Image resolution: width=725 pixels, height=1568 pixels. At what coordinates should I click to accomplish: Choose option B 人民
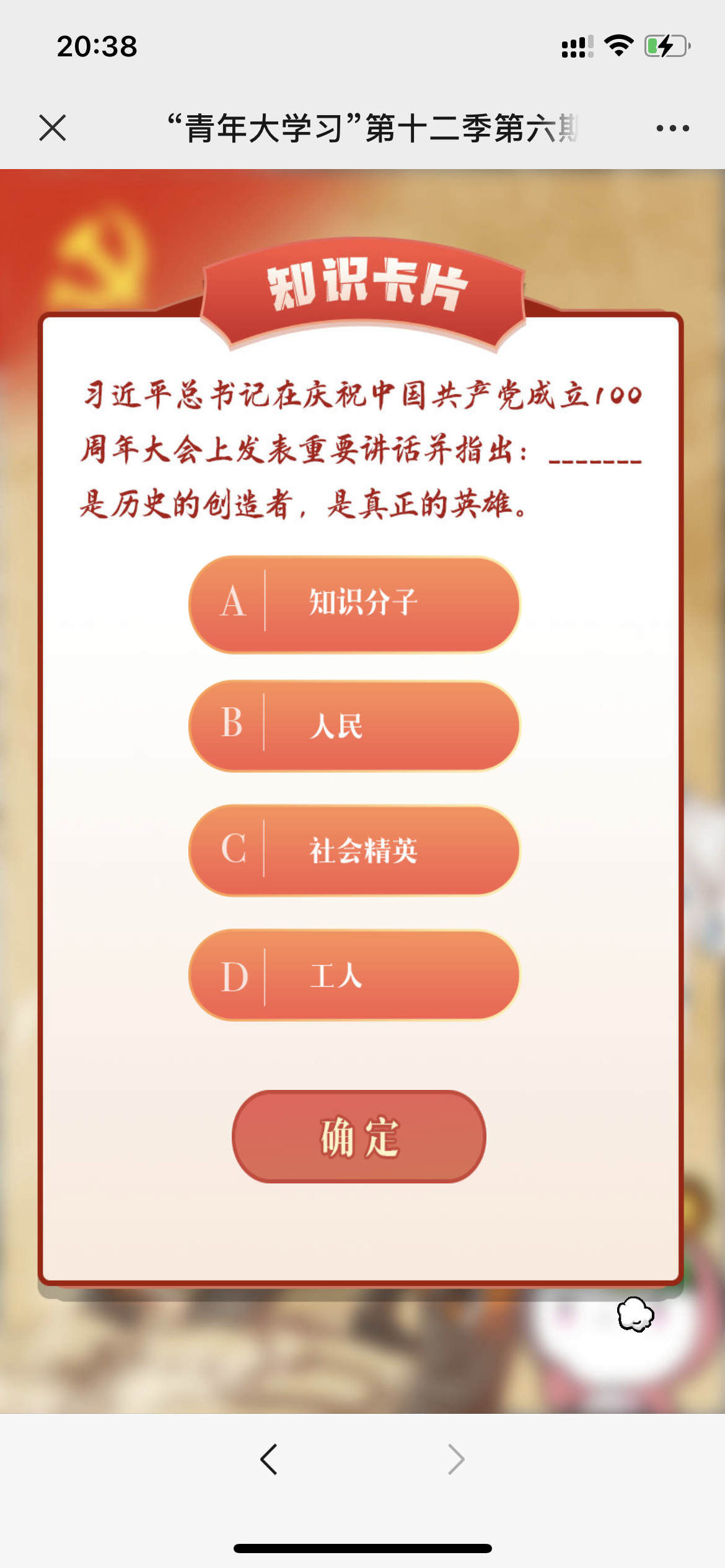354,726
